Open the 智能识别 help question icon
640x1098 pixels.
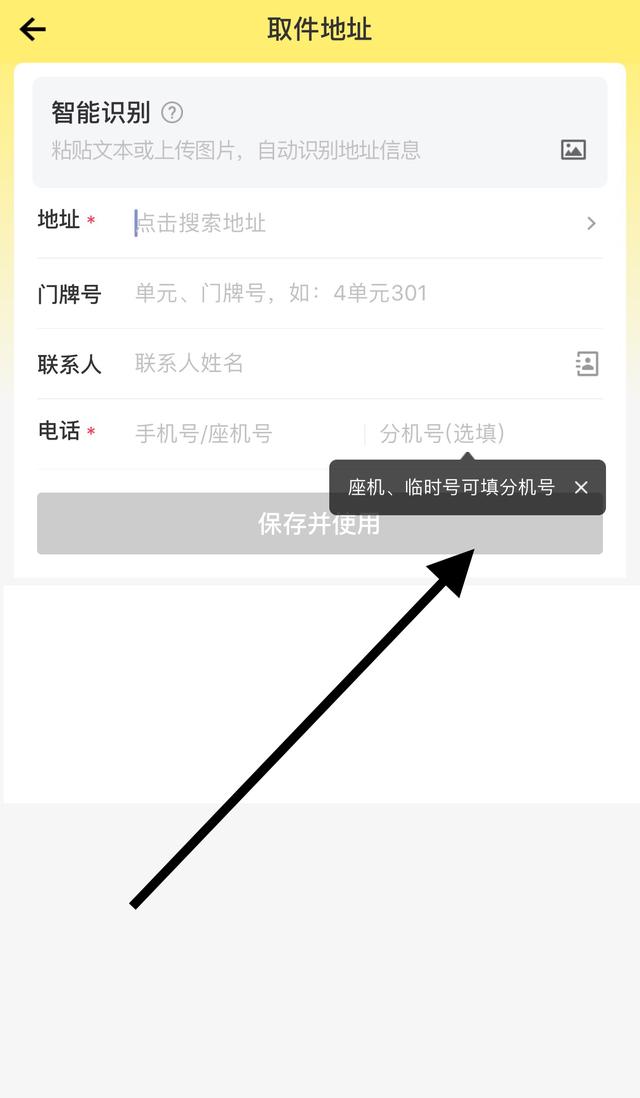(172, 112)
